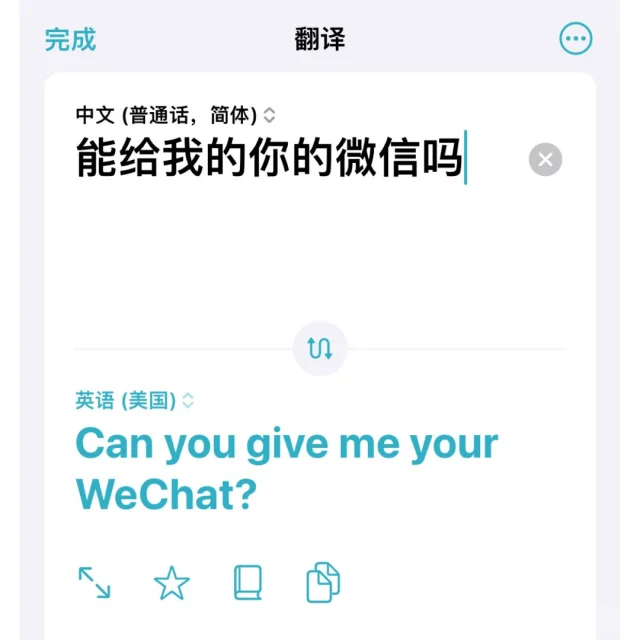640x640 pixels.
Task: Open the more options menu
Action: point(576,40)
